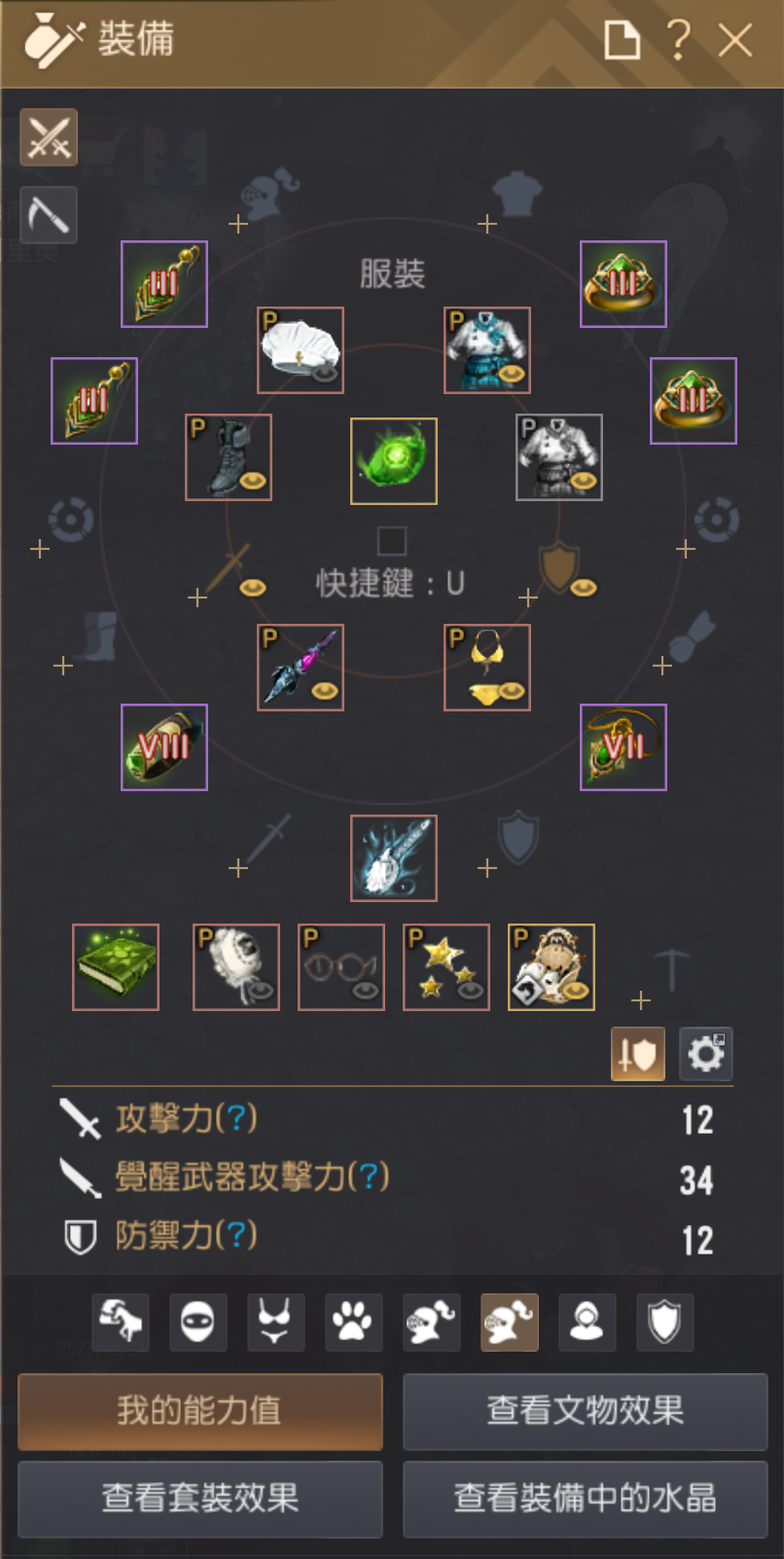
Task: Tap the shield icon in bottom row
Action: point(664,1323)
